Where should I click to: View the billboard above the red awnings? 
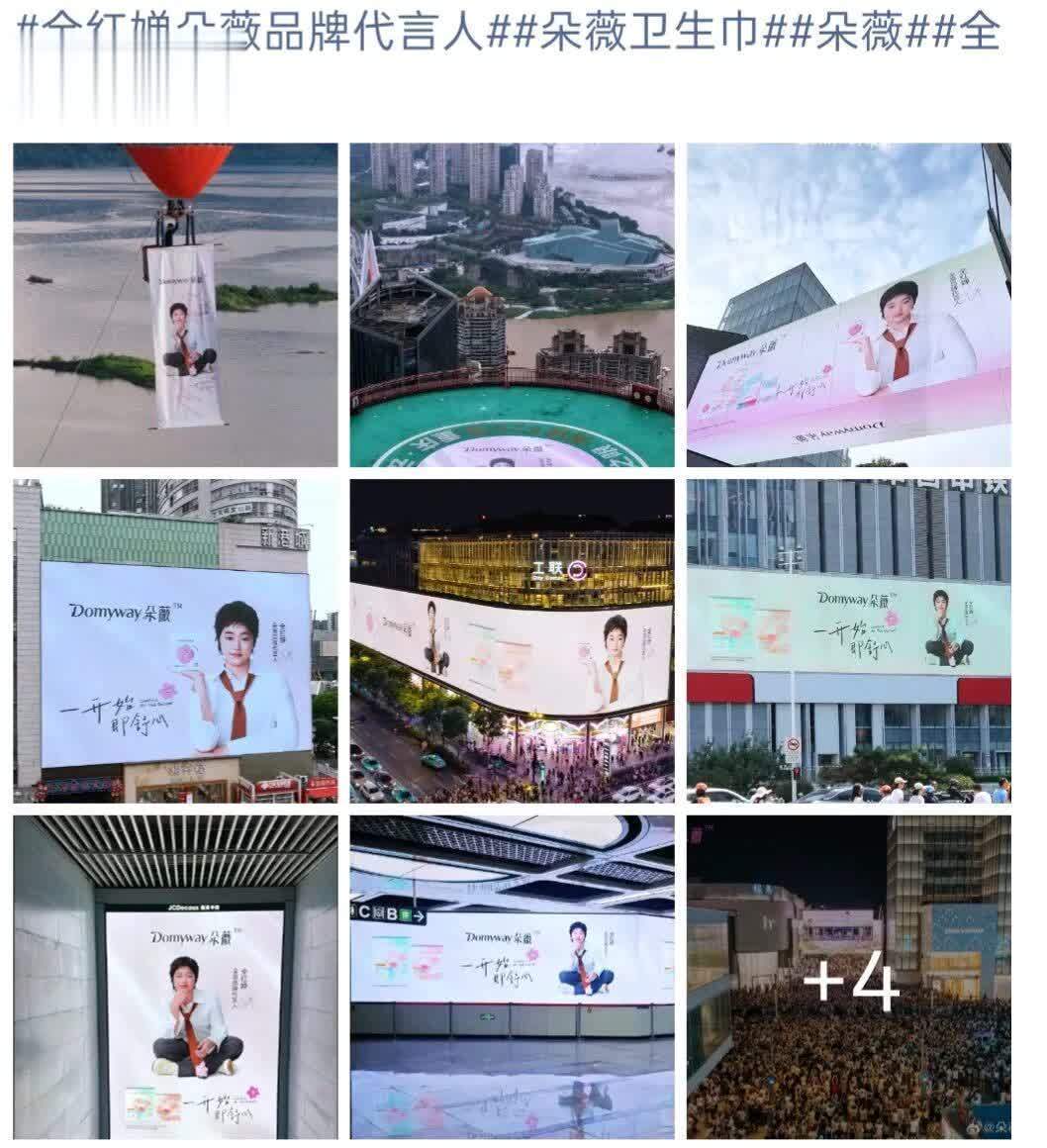click(x=848, y=641)
